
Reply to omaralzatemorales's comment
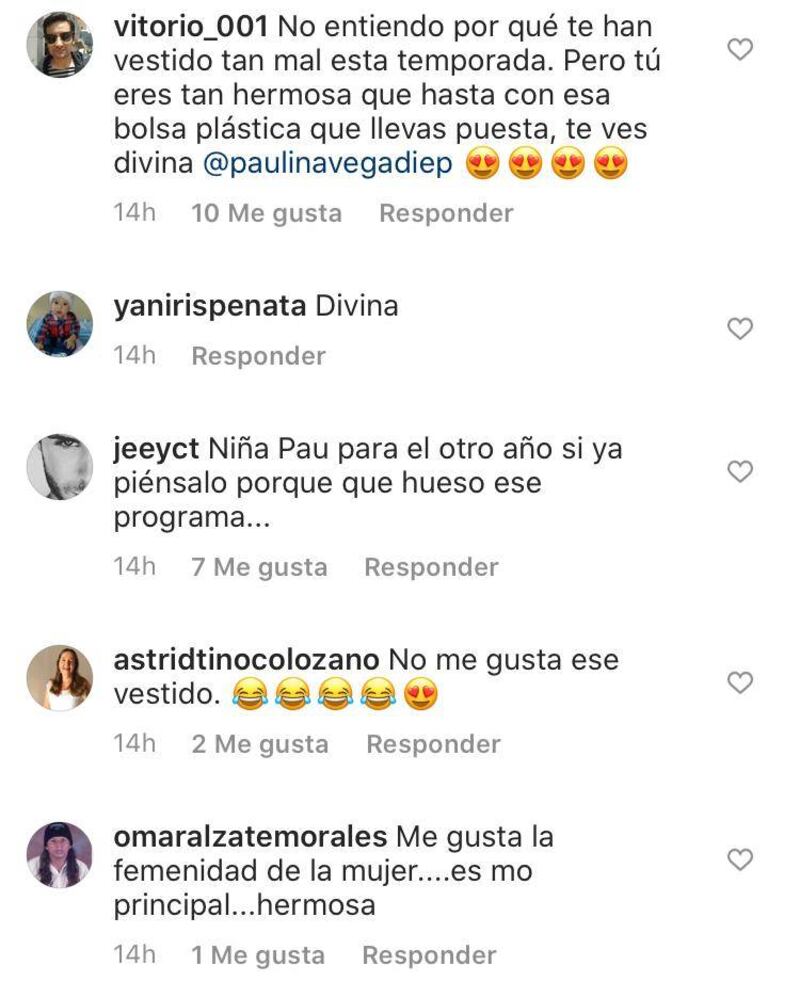coord(429,955)
